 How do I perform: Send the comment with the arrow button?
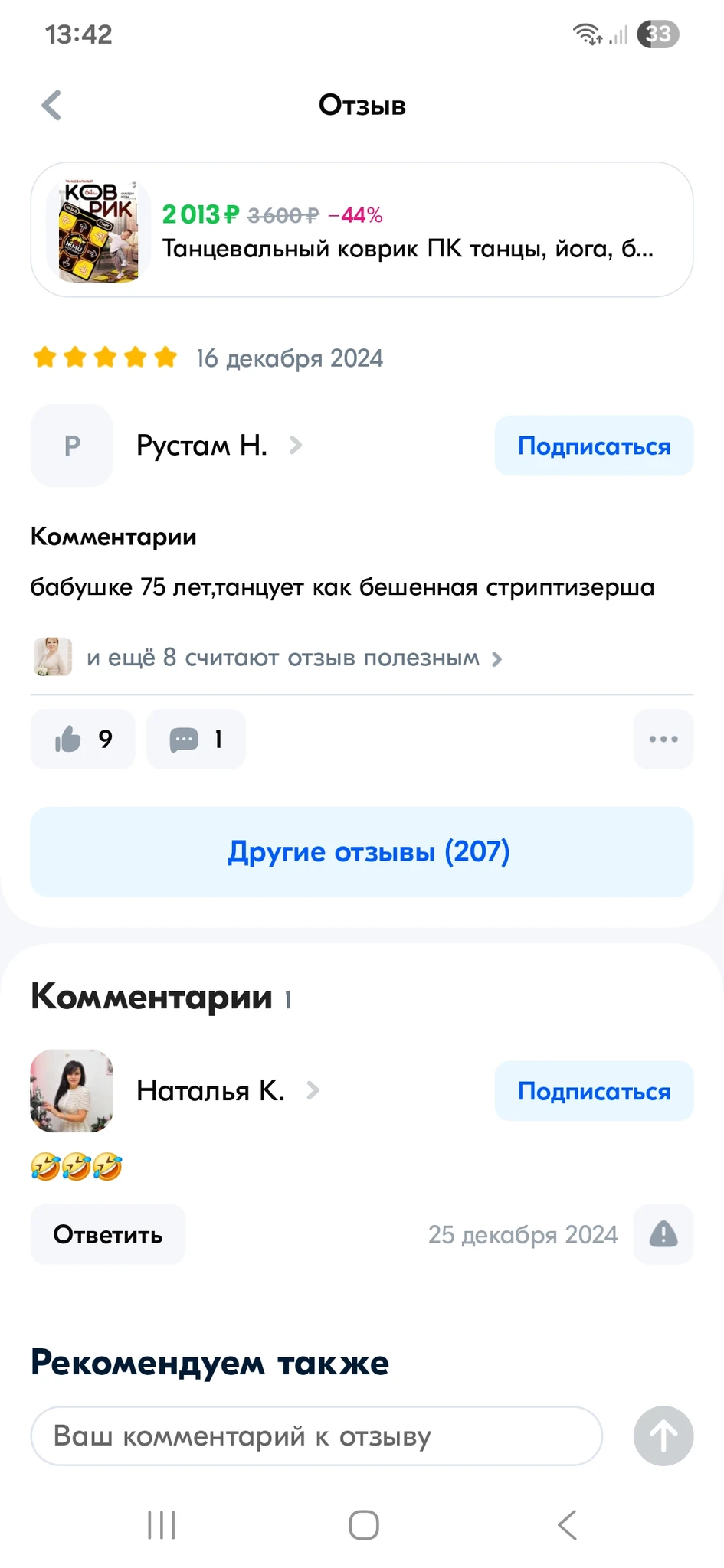[663, 1436]
